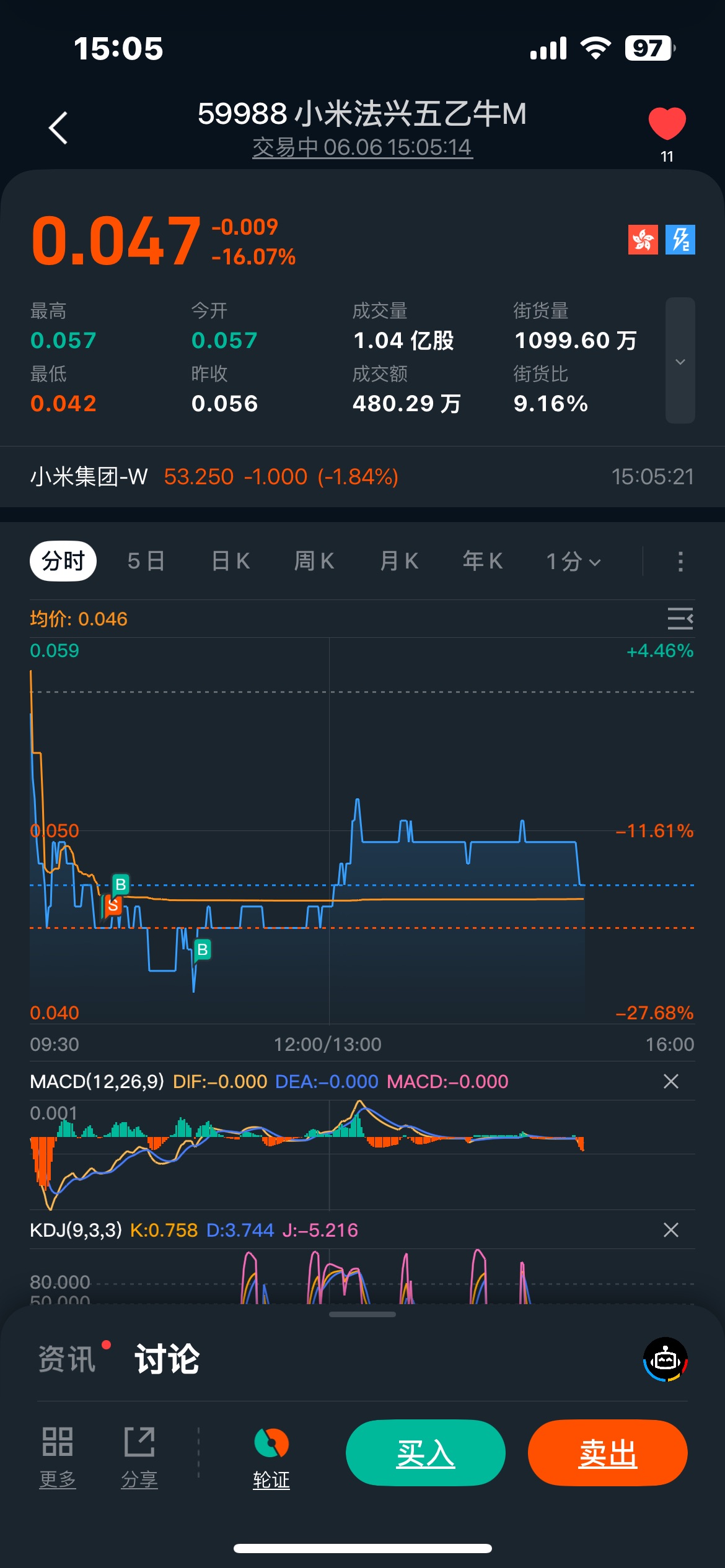Switch to the 资讯 tab

[67, 1359]
